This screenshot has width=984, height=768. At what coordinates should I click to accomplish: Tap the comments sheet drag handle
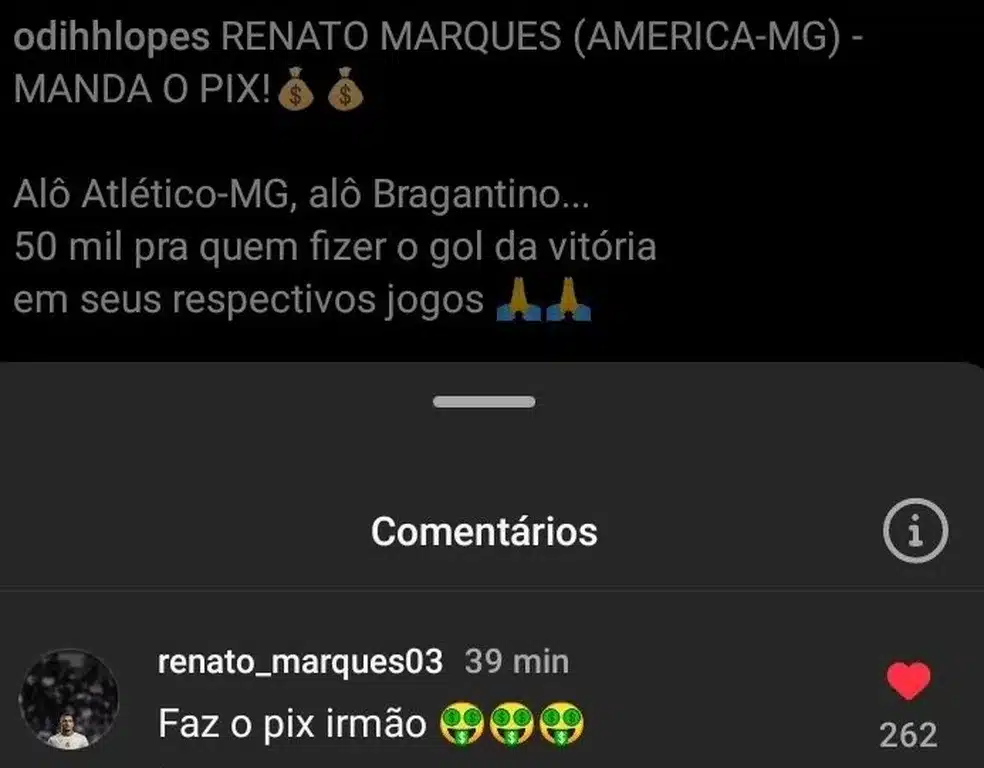point(485,402)
